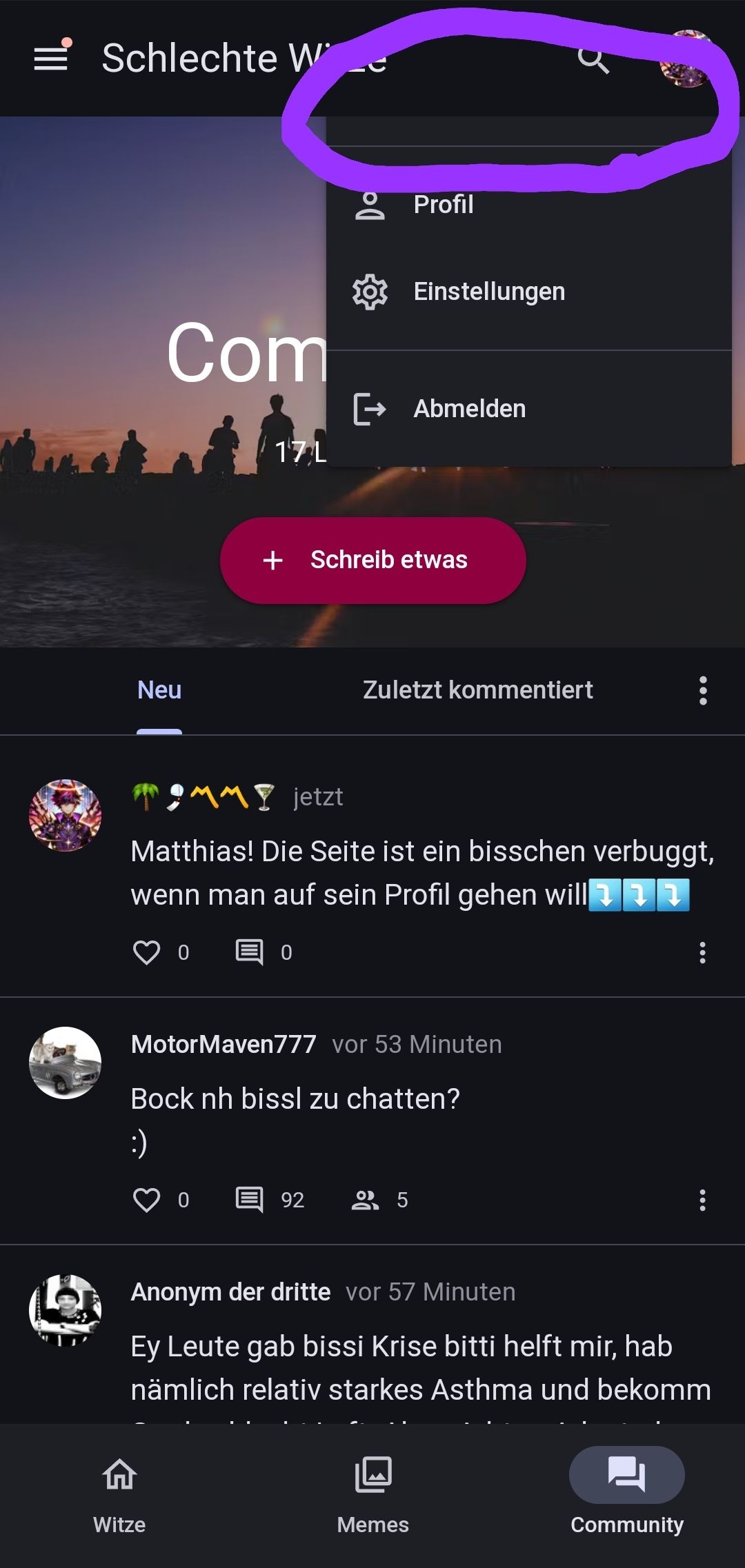Screen dimensions: 745x1568
Task: Switch to Zuletzt kommentiert tab
Action: pyautogui.click(x=477, y=690)
